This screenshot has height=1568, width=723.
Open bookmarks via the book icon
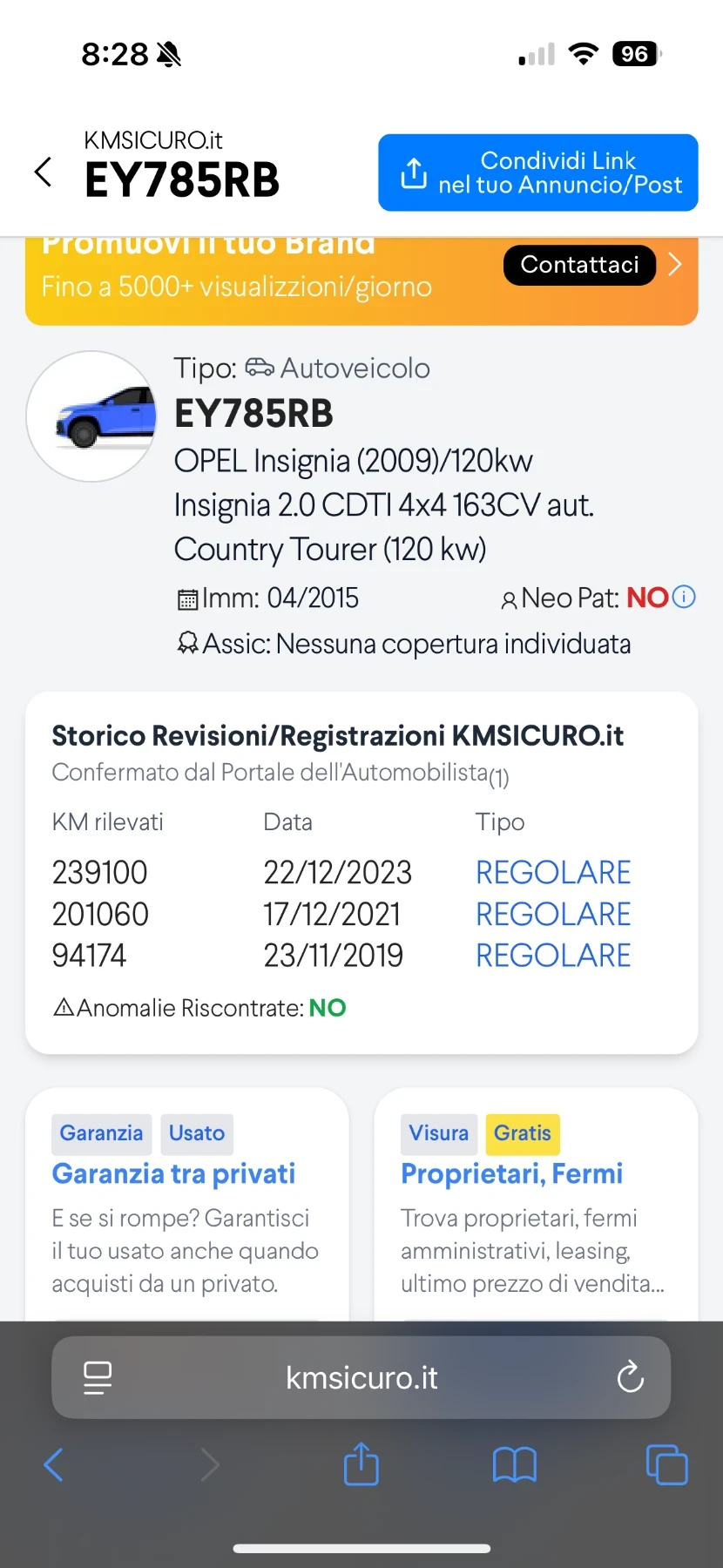click(514, 1464)
